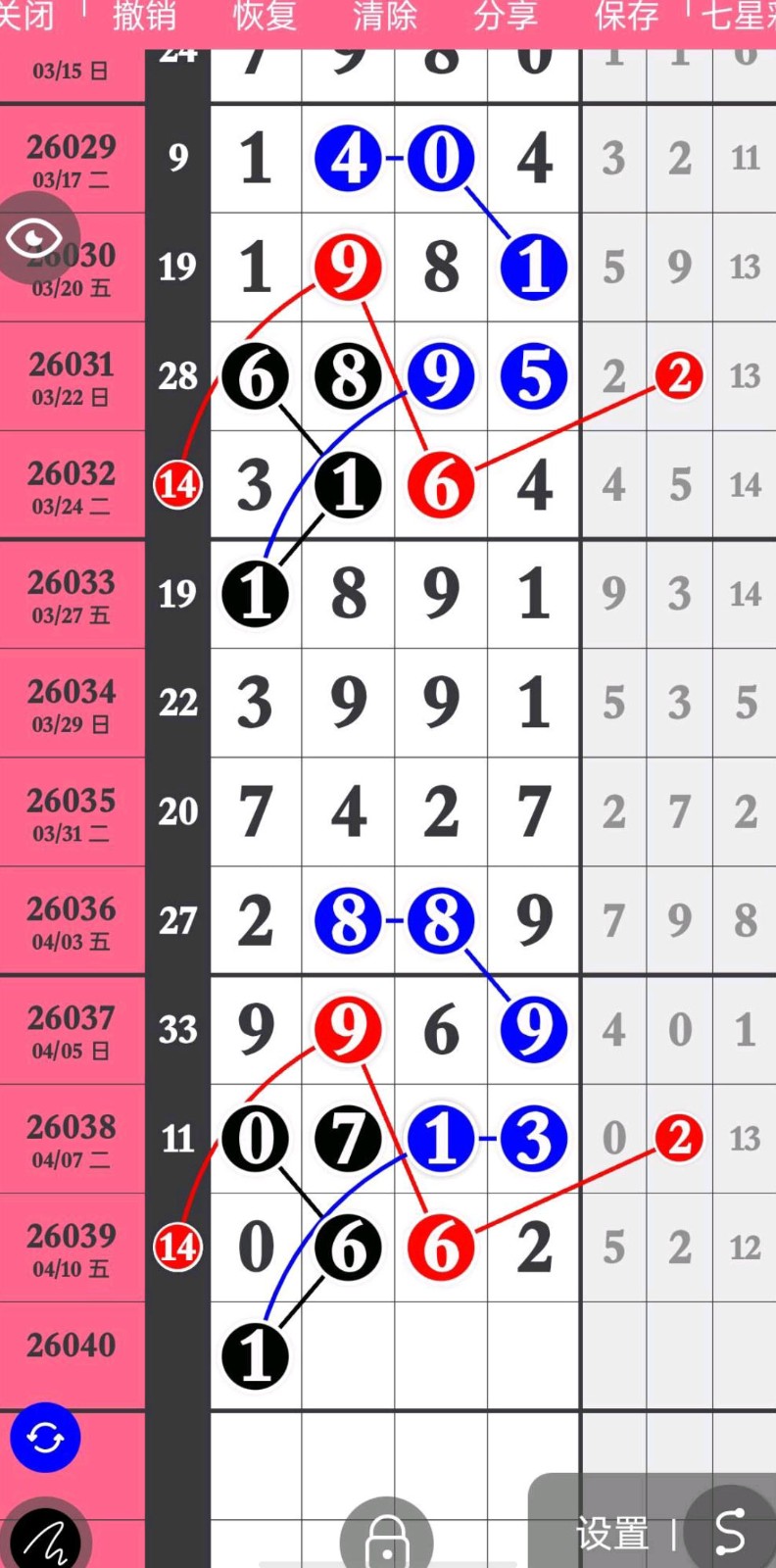
Task: Redo the stroke with 恢复
Action: pos(264,16)
